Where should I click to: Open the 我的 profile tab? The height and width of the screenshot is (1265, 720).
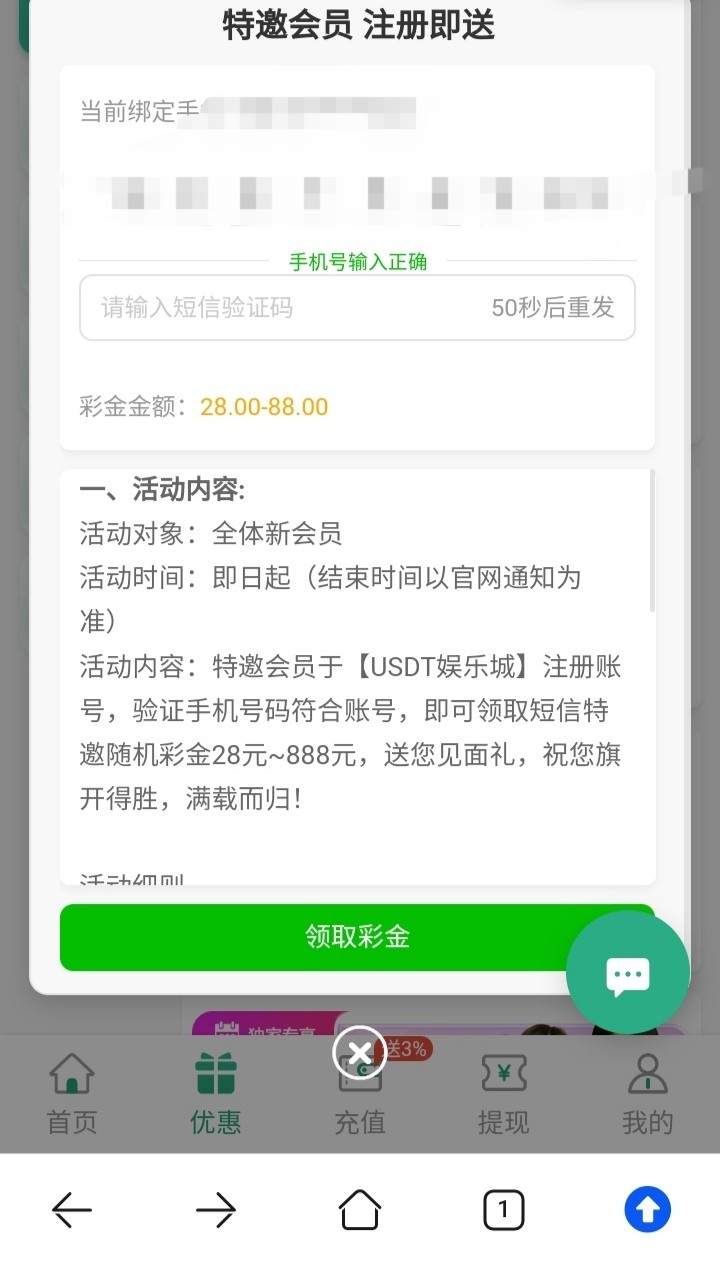click(647, 1094)
